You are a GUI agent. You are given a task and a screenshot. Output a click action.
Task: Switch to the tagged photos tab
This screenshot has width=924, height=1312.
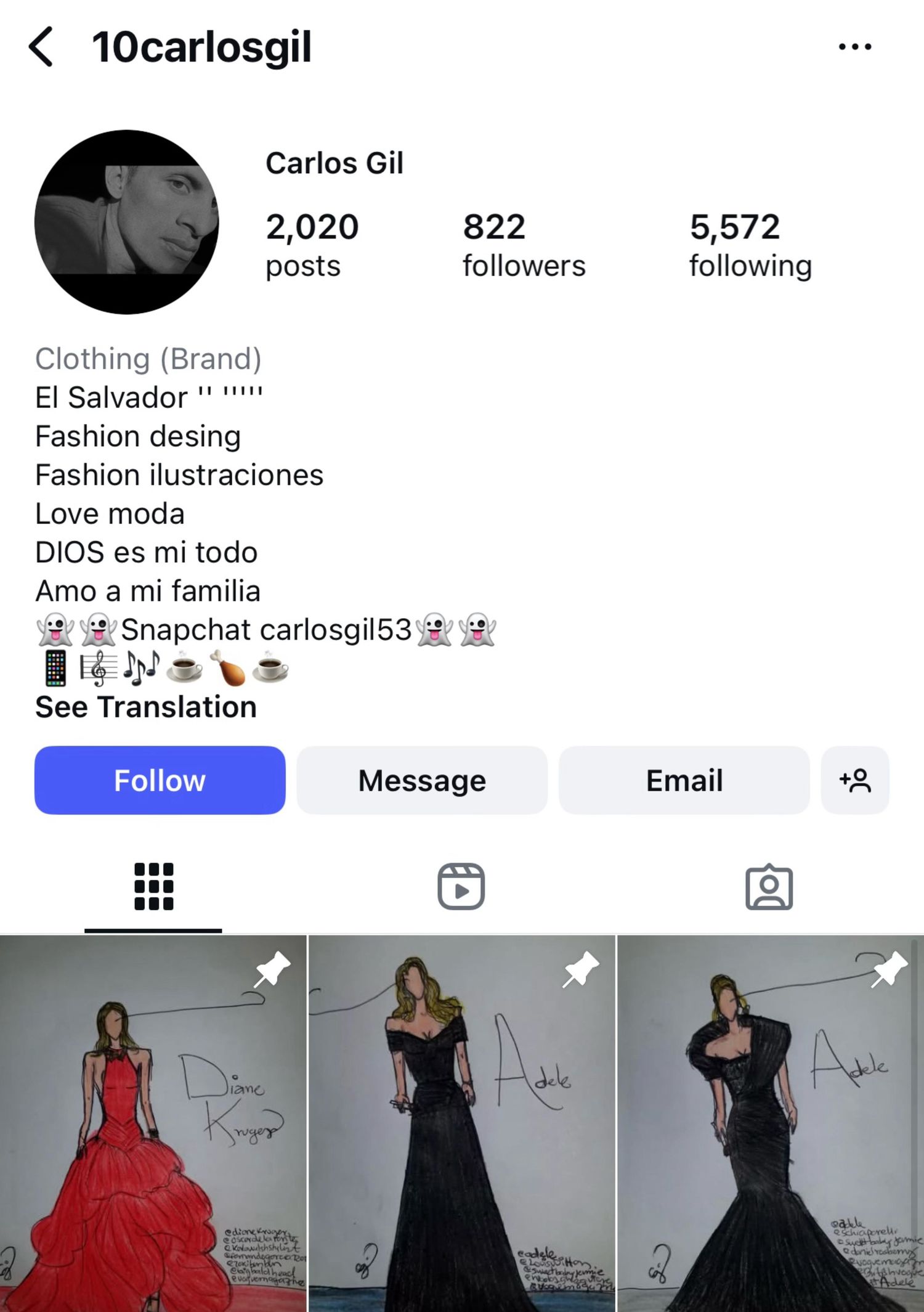[769, 887]
